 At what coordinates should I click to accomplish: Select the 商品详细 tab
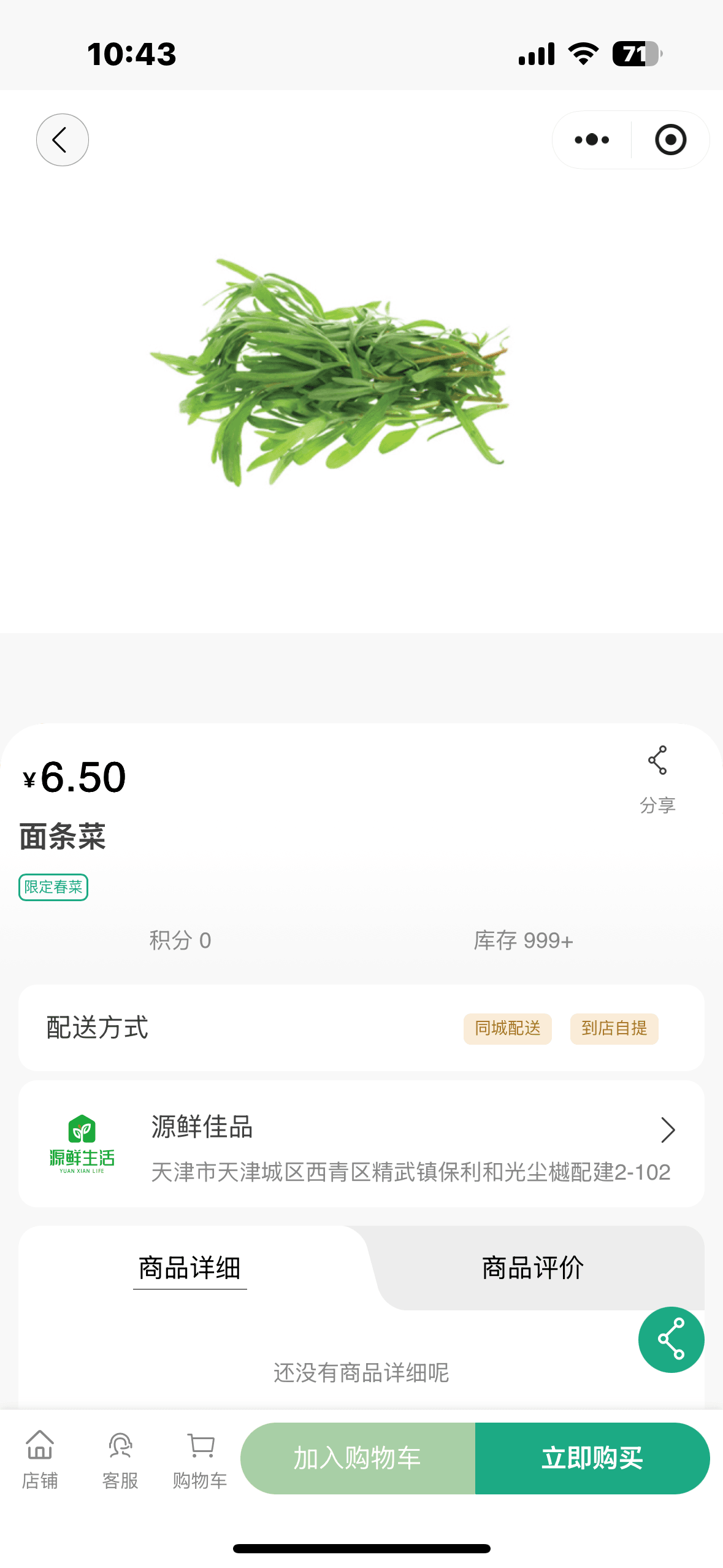(189, 1267)
